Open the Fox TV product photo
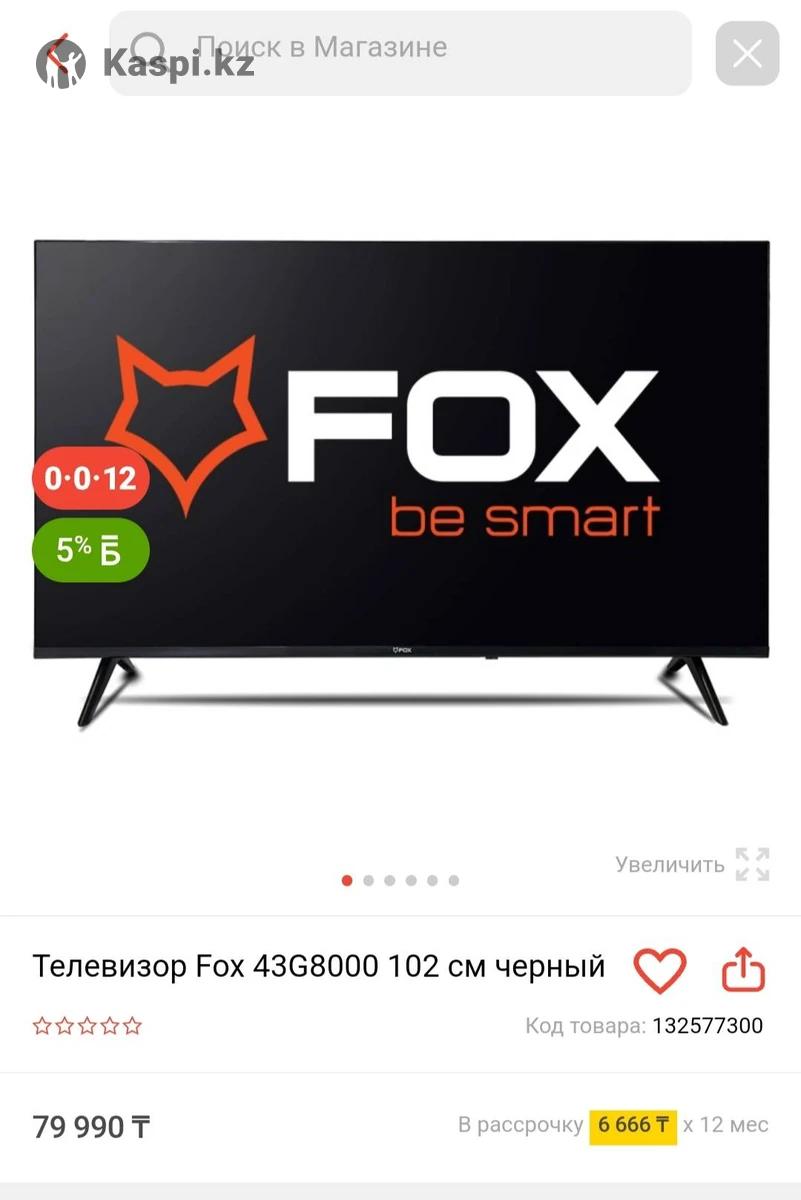This screenshot has height=1200, width=801. click(x=400, y=480)
